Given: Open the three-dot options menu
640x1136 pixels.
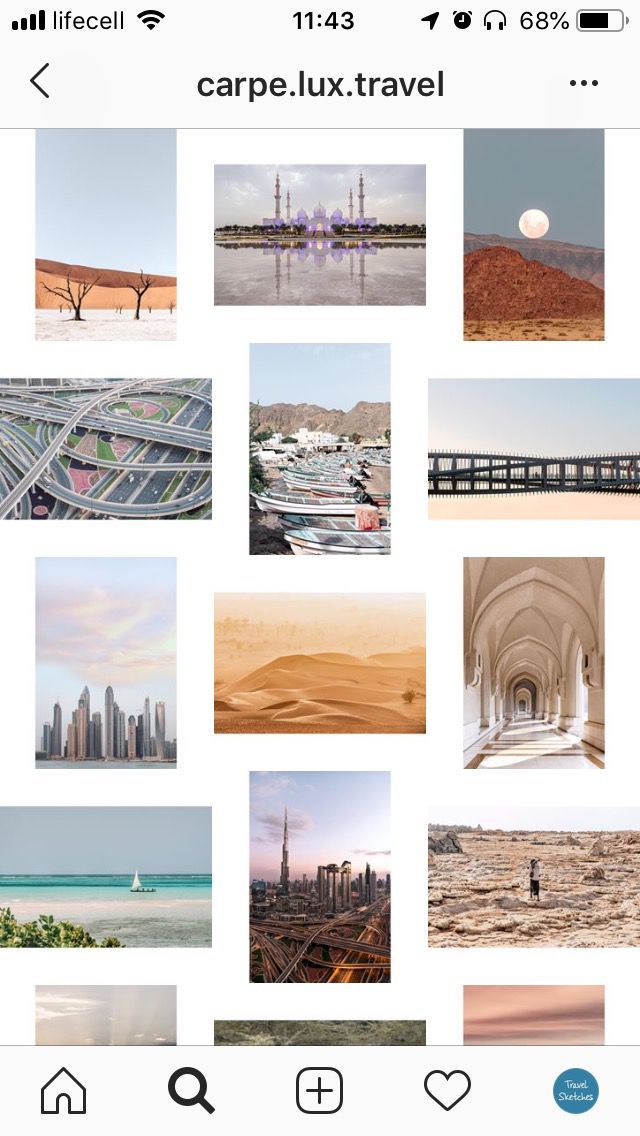Looking at the screenshot, I should 583,83.
